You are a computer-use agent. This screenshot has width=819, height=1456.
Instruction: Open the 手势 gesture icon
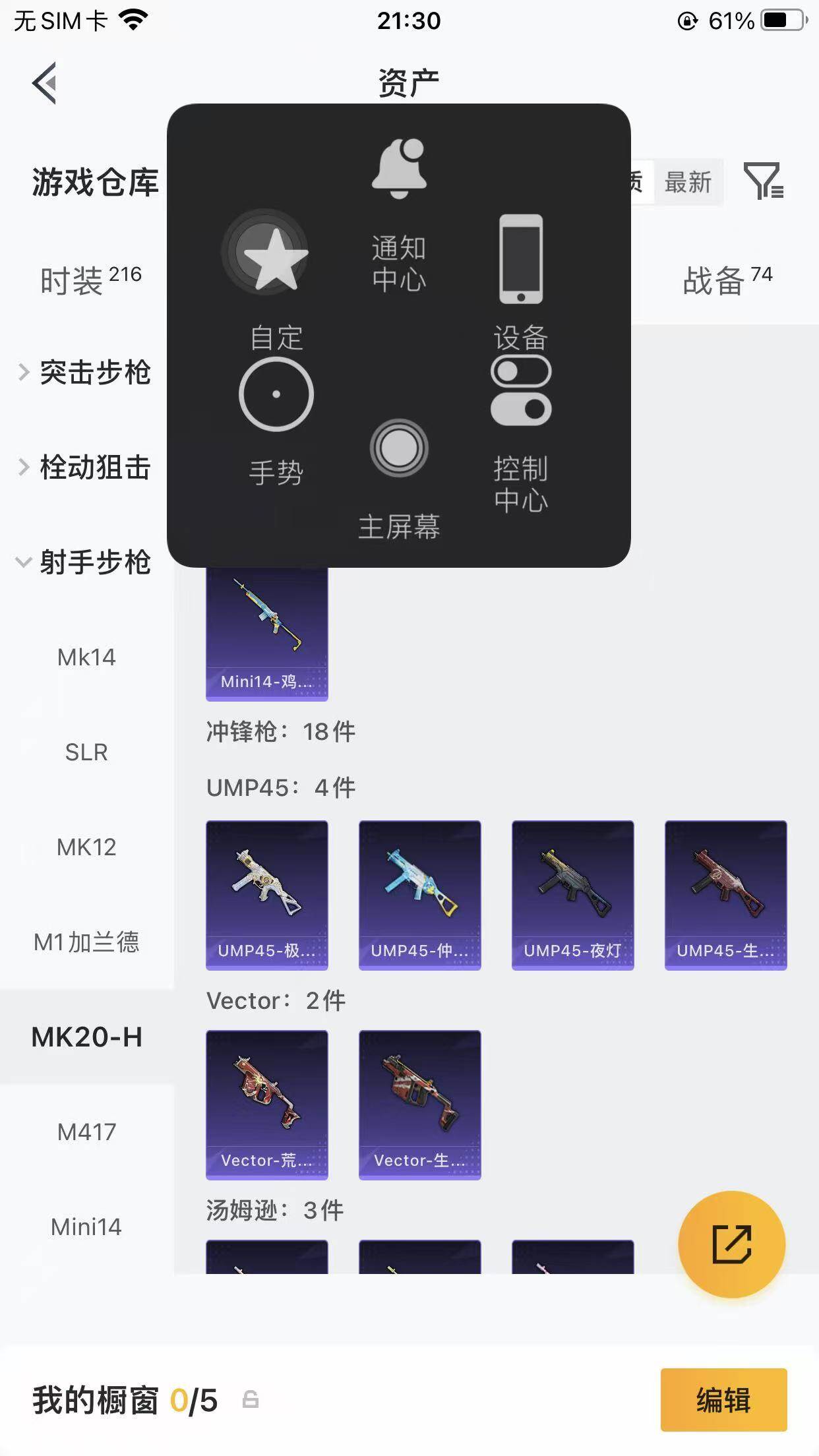pos(275,394)
